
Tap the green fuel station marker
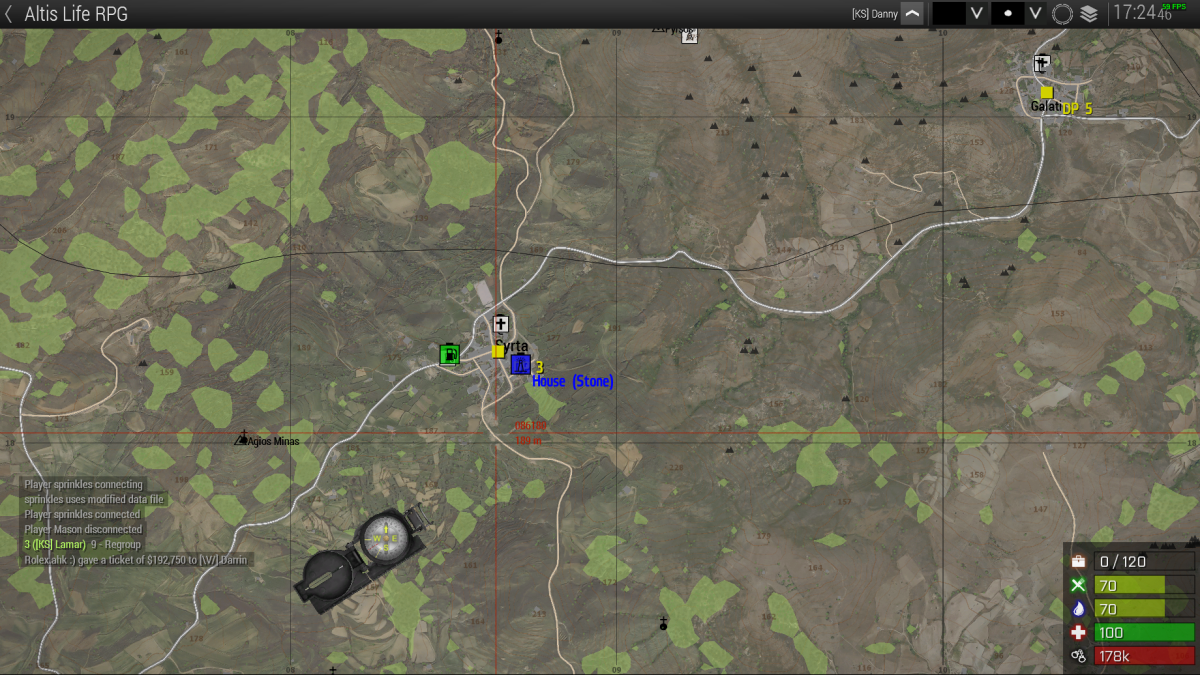point(450,354)
